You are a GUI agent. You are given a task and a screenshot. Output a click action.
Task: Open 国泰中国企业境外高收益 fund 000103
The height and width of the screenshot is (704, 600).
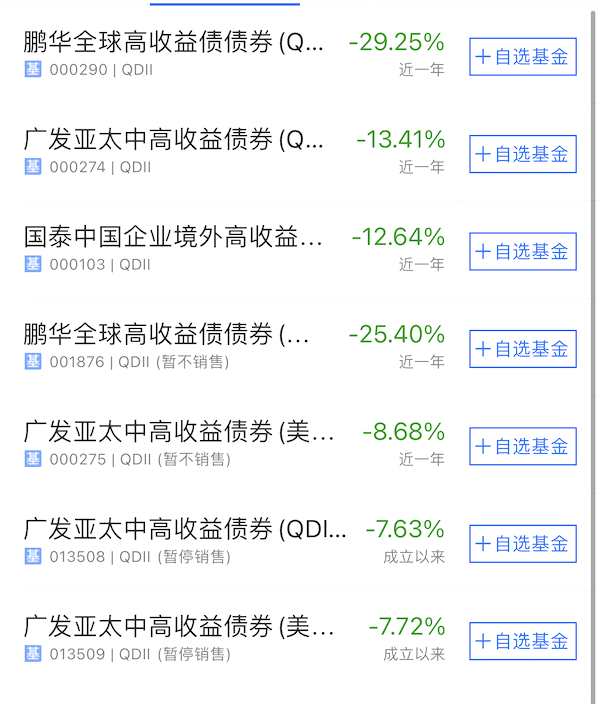coord(174,238)
